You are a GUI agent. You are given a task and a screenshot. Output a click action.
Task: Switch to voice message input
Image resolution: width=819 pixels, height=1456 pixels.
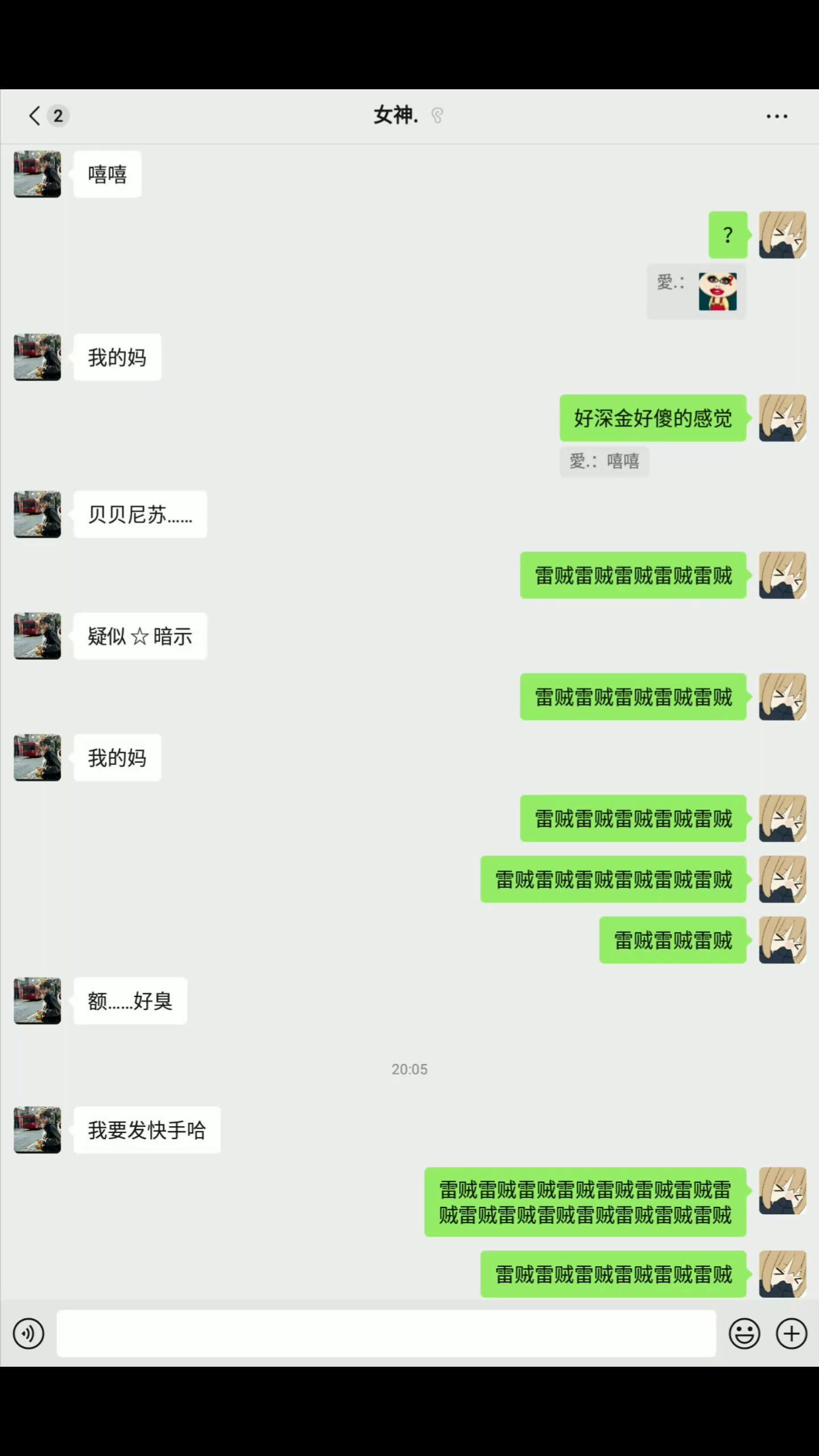[28, 1334]
